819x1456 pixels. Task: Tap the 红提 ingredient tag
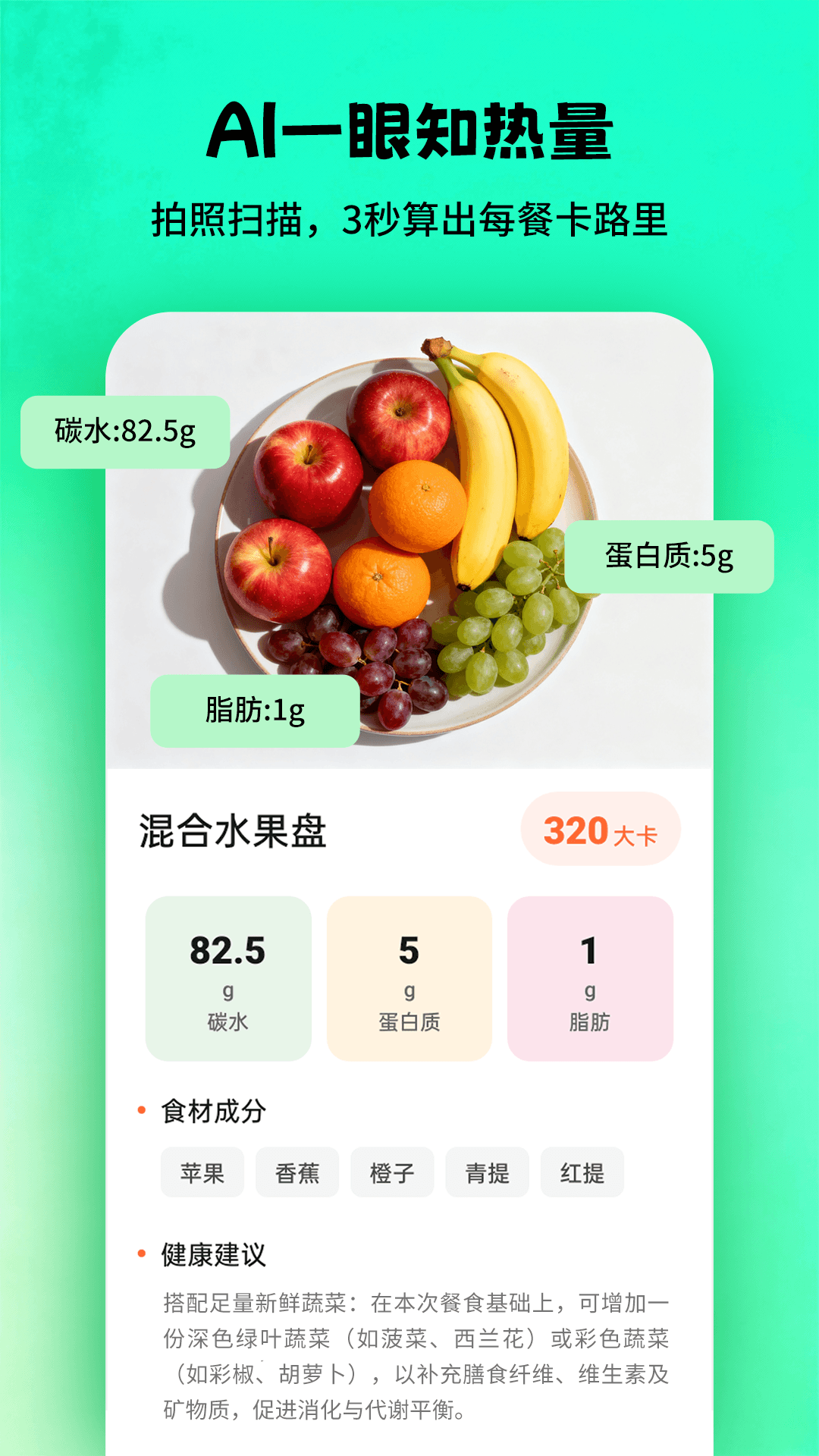[582, 1172]
